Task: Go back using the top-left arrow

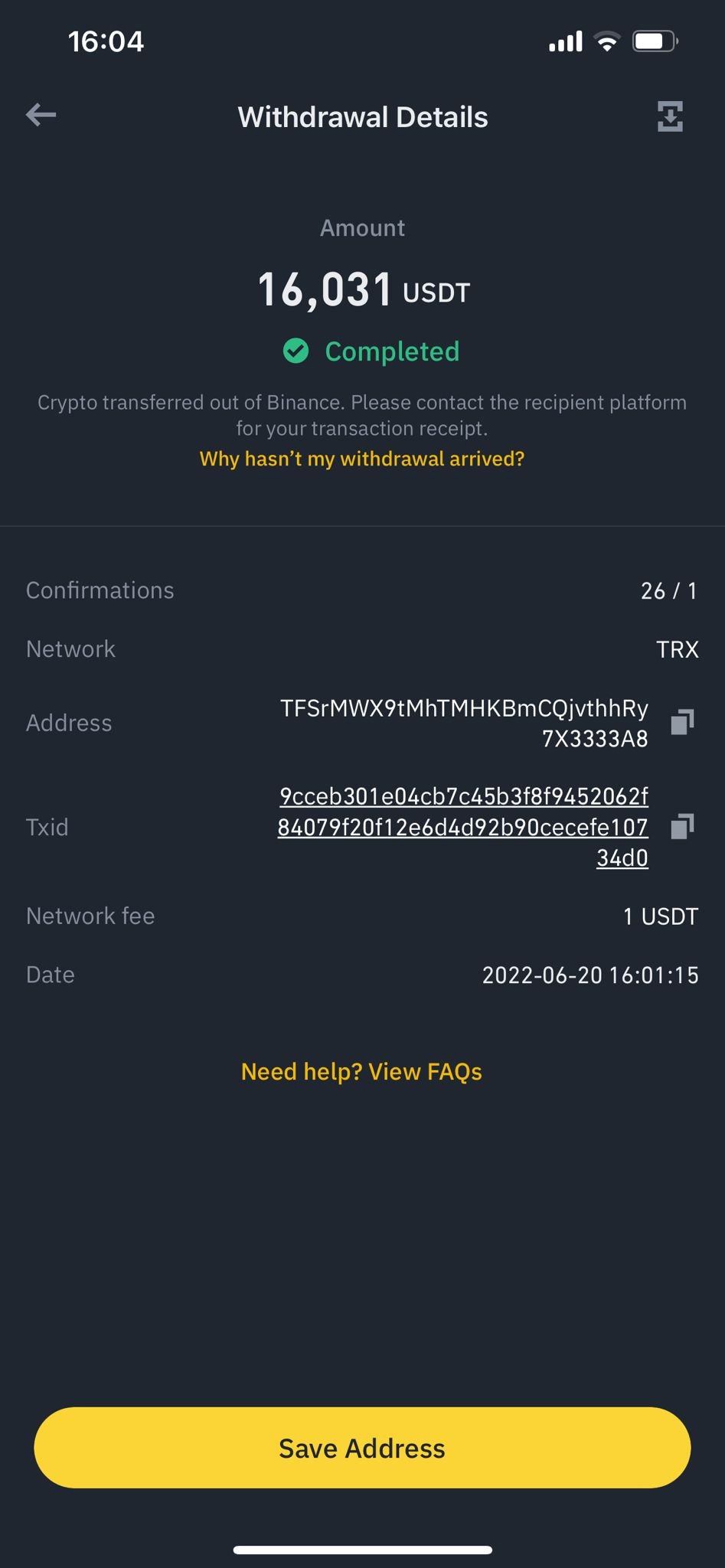Action: (x=41, y=116)
